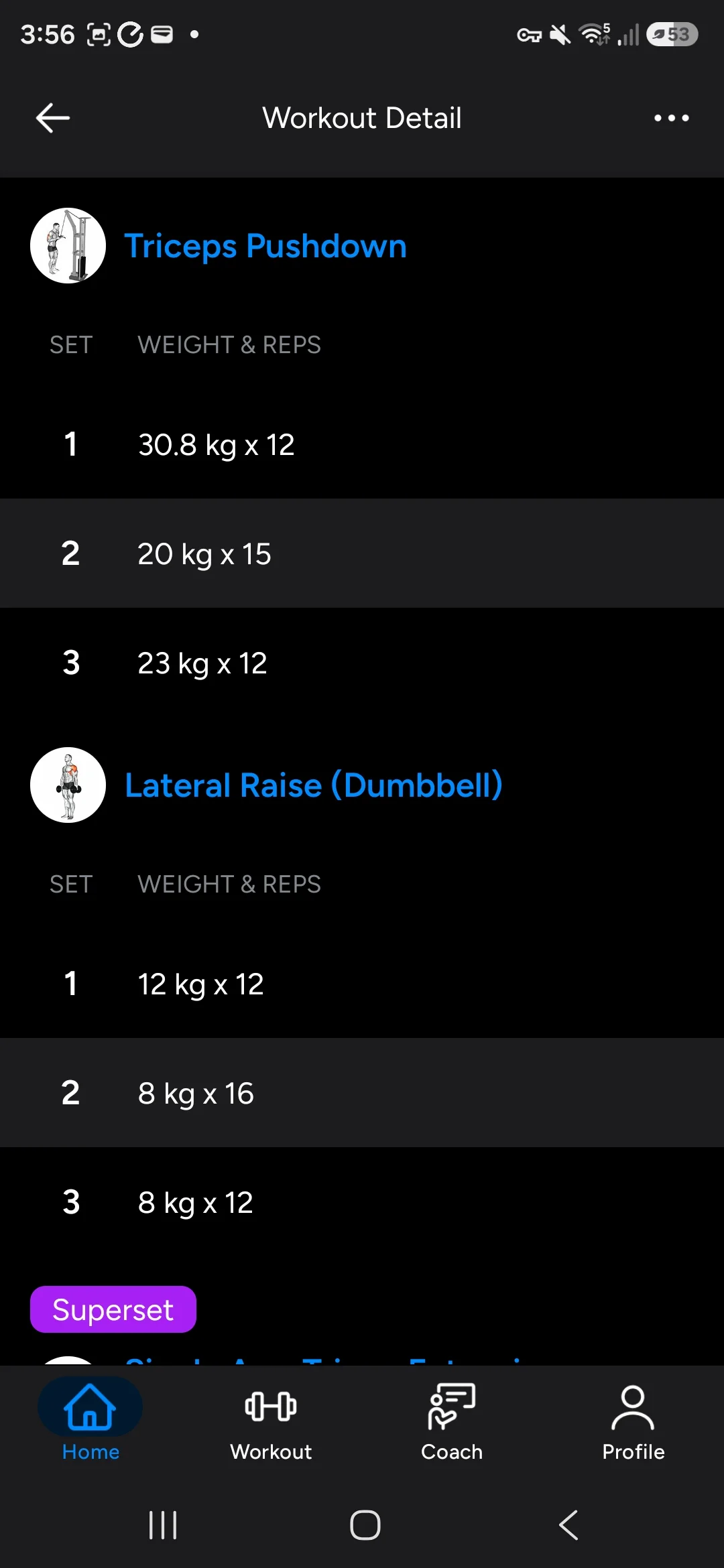This screenshot has height=1568, width=724.
Task: Go back from Workout Detail
Action: click(53, 119)
